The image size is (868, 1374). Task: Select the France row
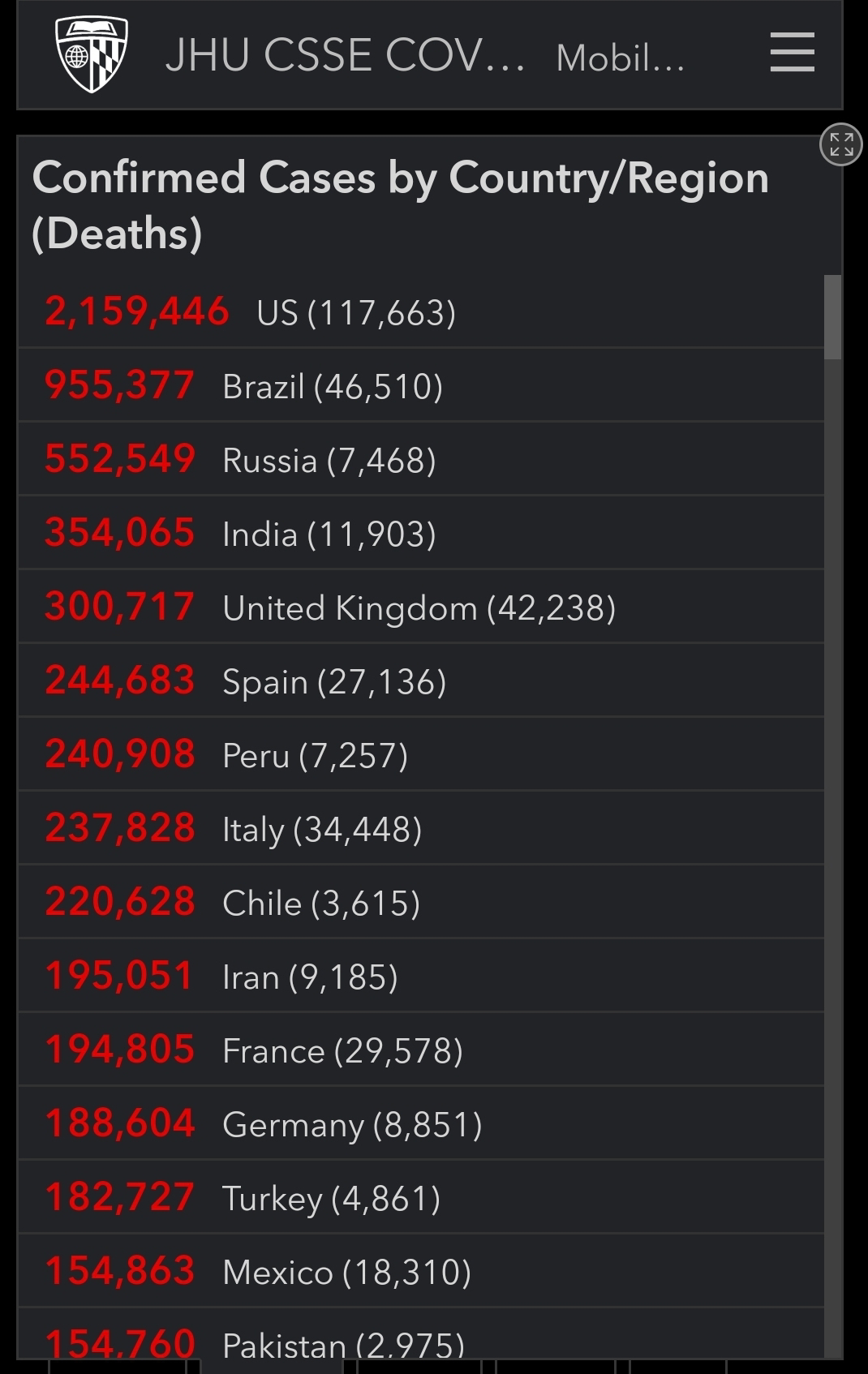pyautogui.click(x=421, y=1050)
